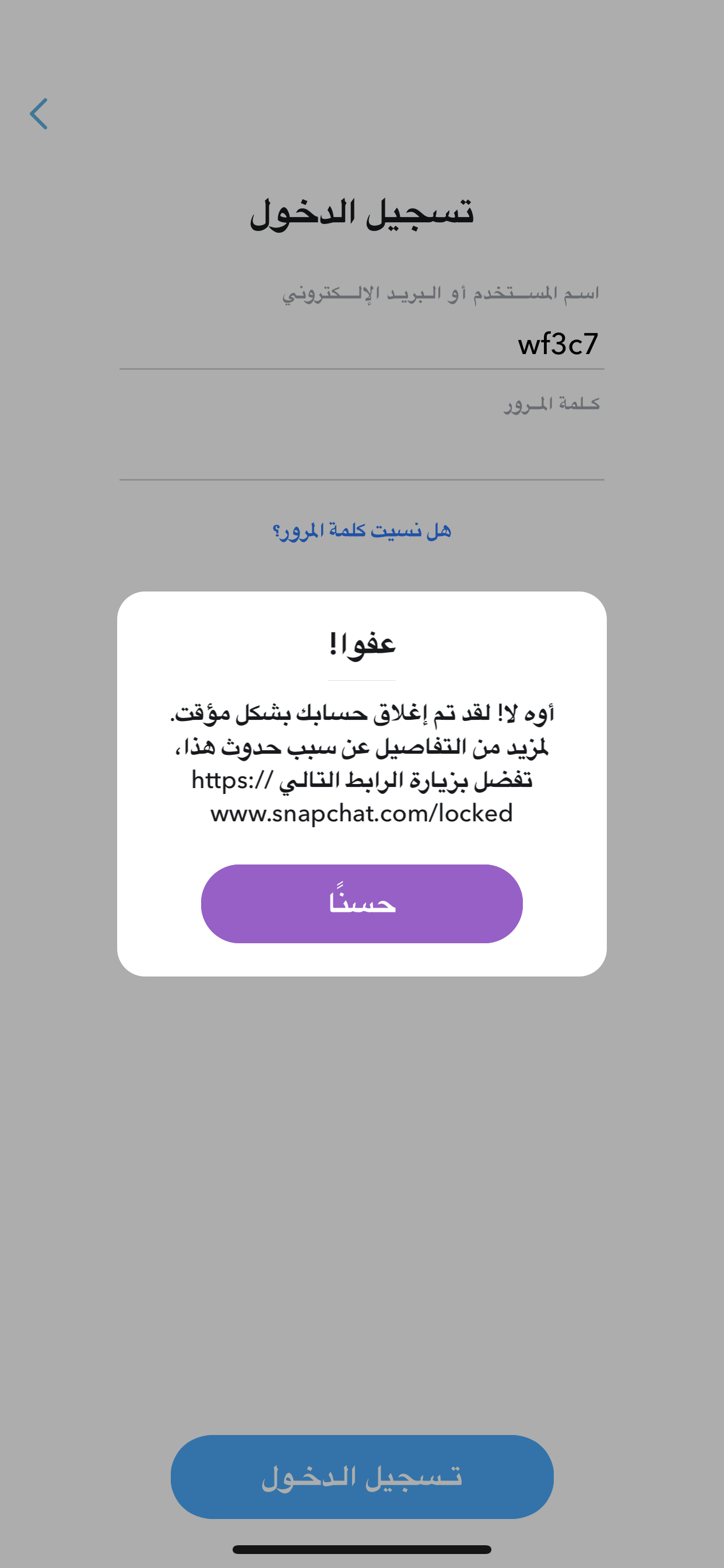This screenshot has width=724, height=1568.
Task: Go back using the top-left arrow
Action: pyautogui.click(x=39, y=114)
